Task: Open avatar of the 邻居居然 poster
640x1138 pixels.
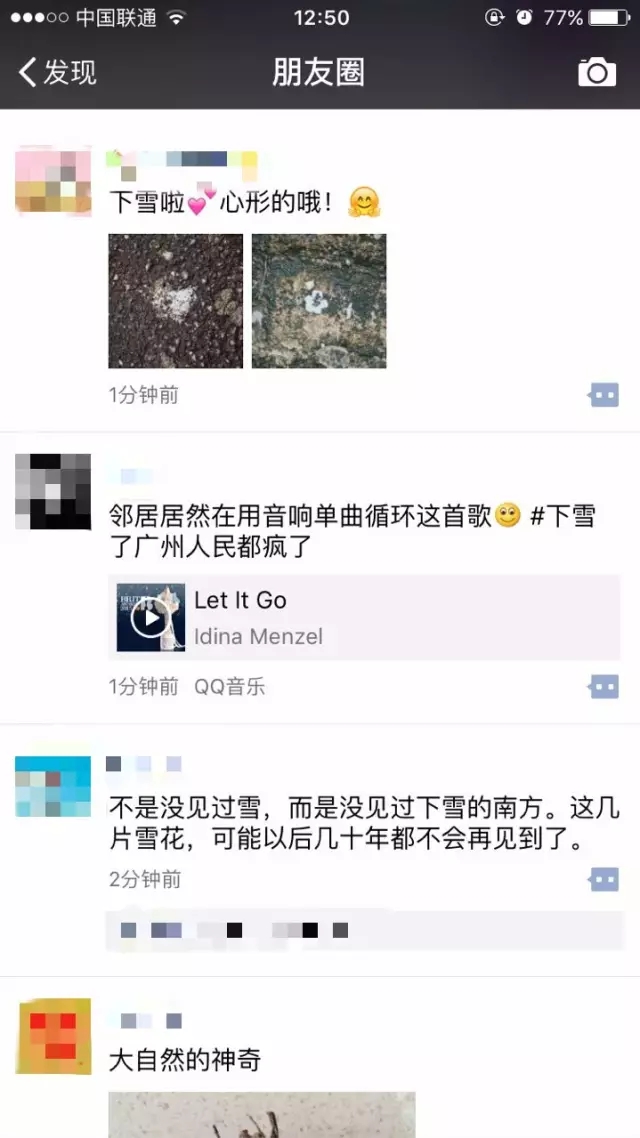Action: tap(53, 491)
